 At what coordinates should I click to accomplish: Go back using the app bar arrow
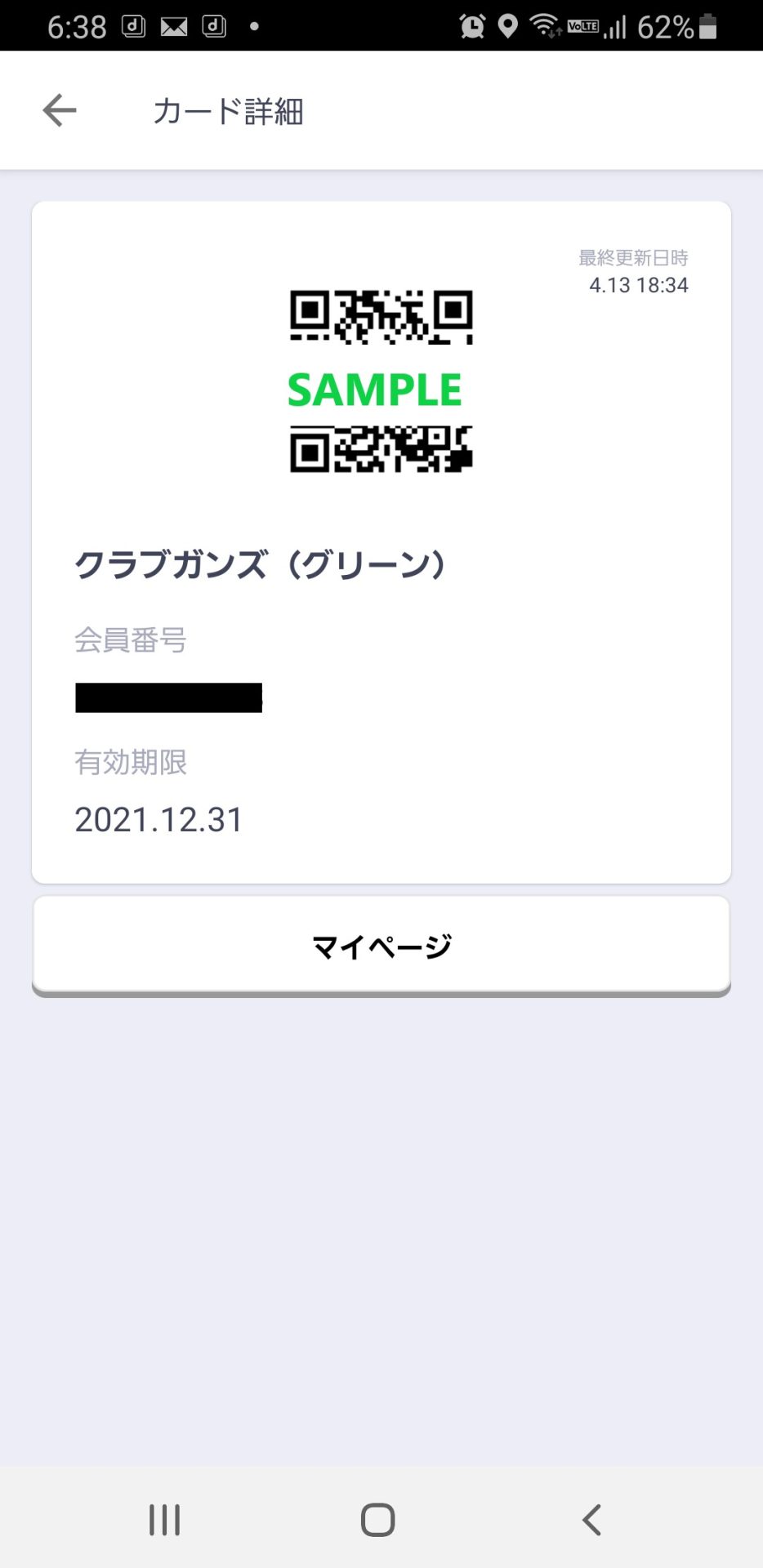(x=60, y=110)
